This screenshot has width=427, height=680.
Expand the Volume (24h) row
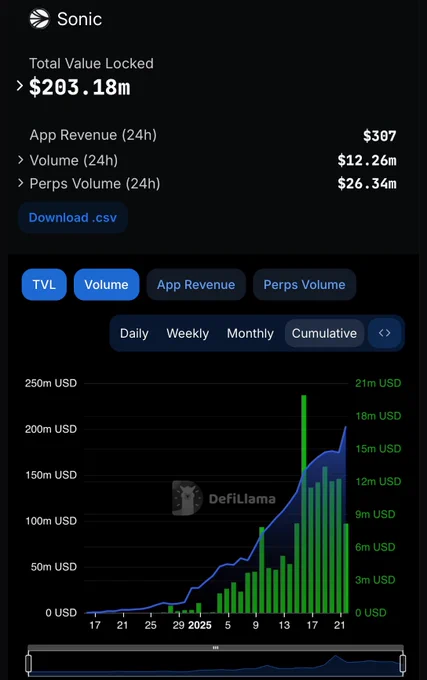point(20,160)
